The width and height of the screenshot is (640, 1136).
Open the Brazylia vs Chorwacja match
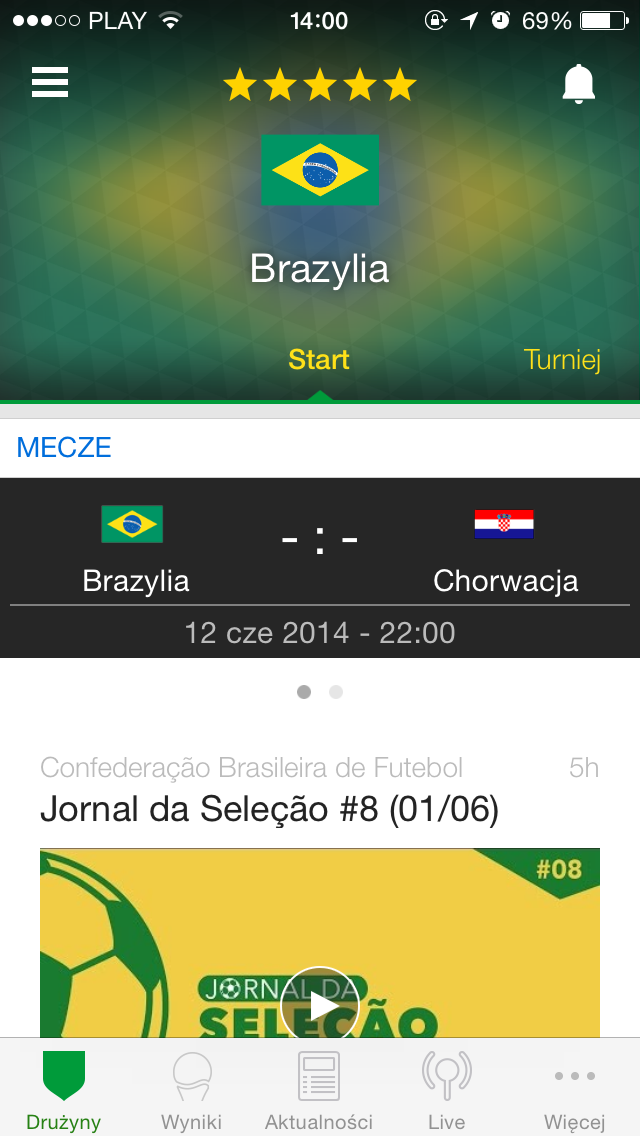point(320,566)
